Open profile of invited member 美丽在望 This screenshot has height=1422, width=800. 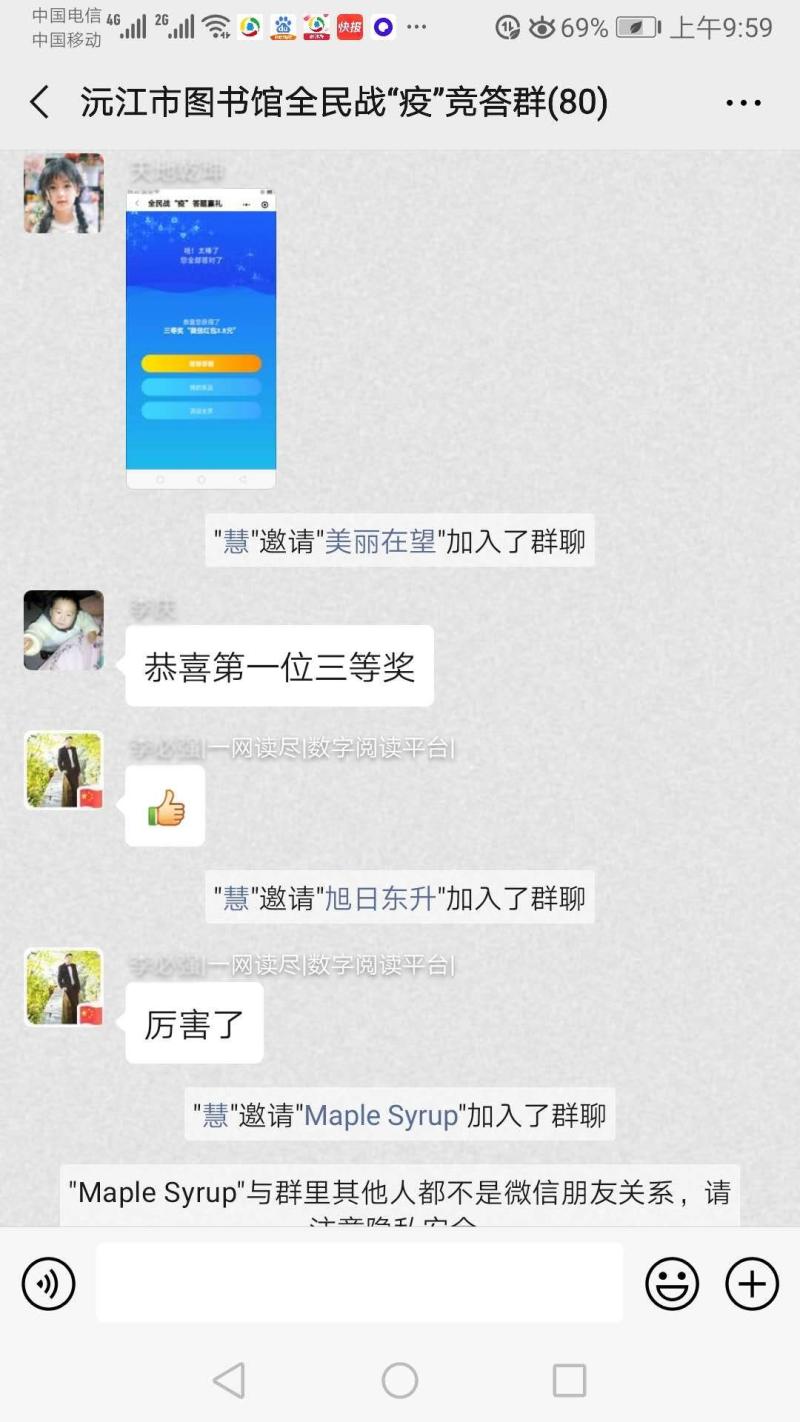[x=380, y=541]
